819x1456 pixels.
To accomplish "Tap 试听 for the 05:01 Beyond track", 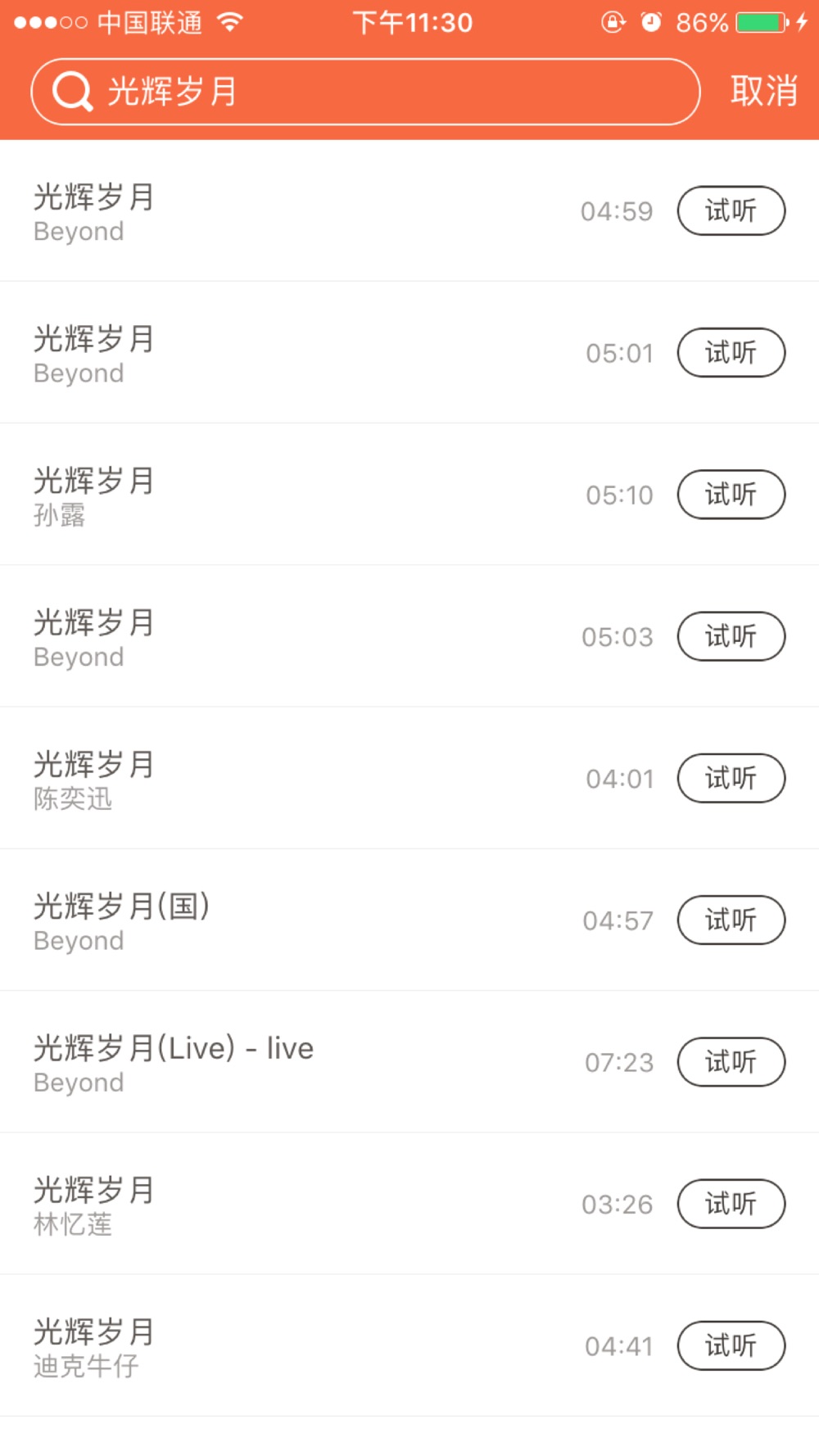I will (731, 353).
